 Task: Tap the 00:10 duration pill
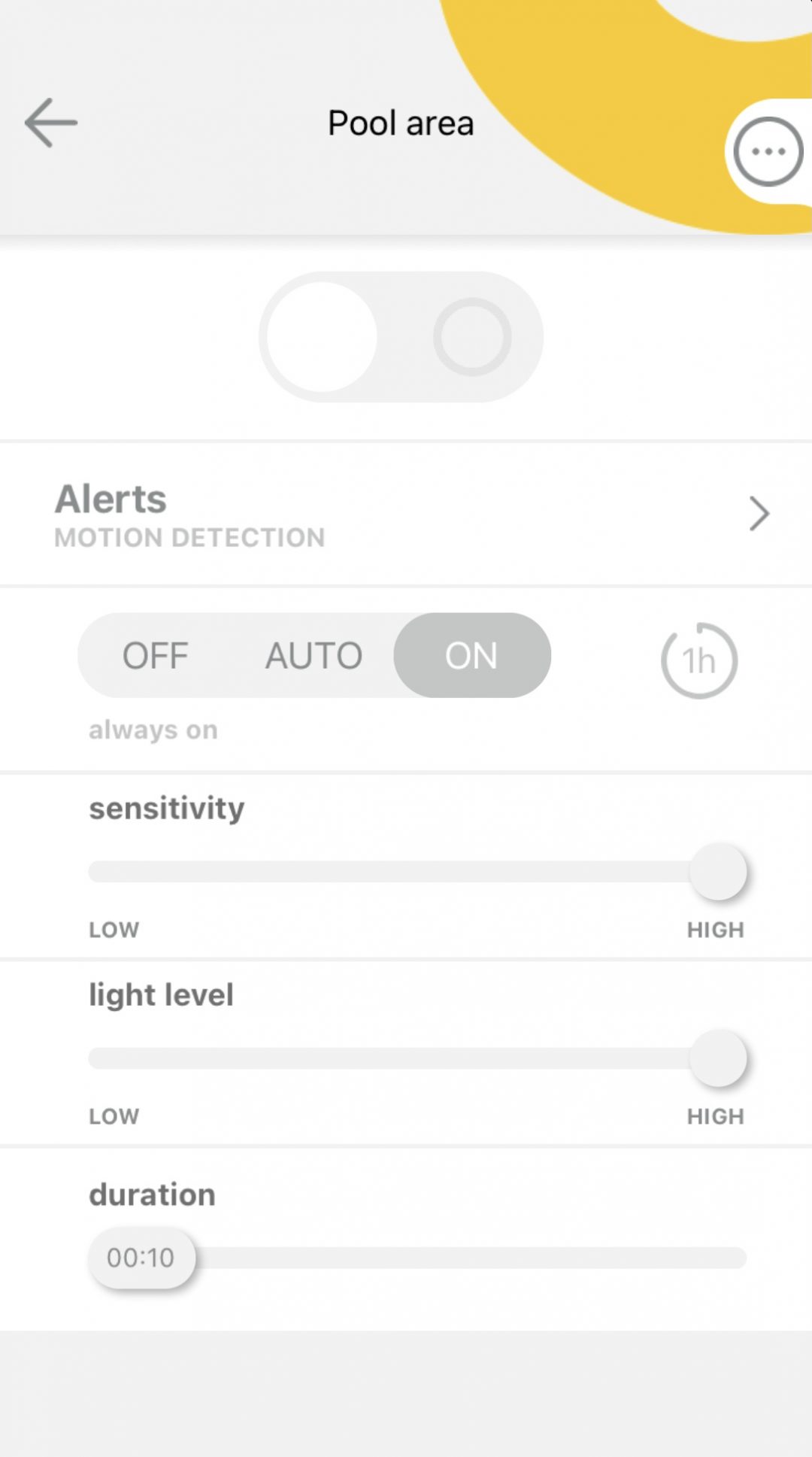coord(141,1258)
